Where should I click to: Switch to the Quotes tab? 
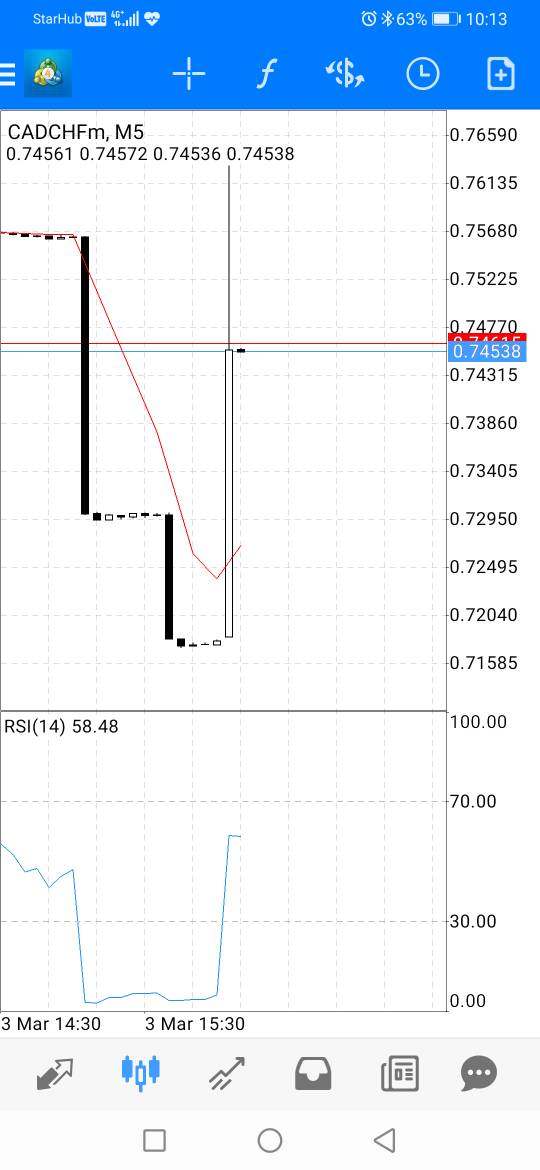[x=55, y=1074]
